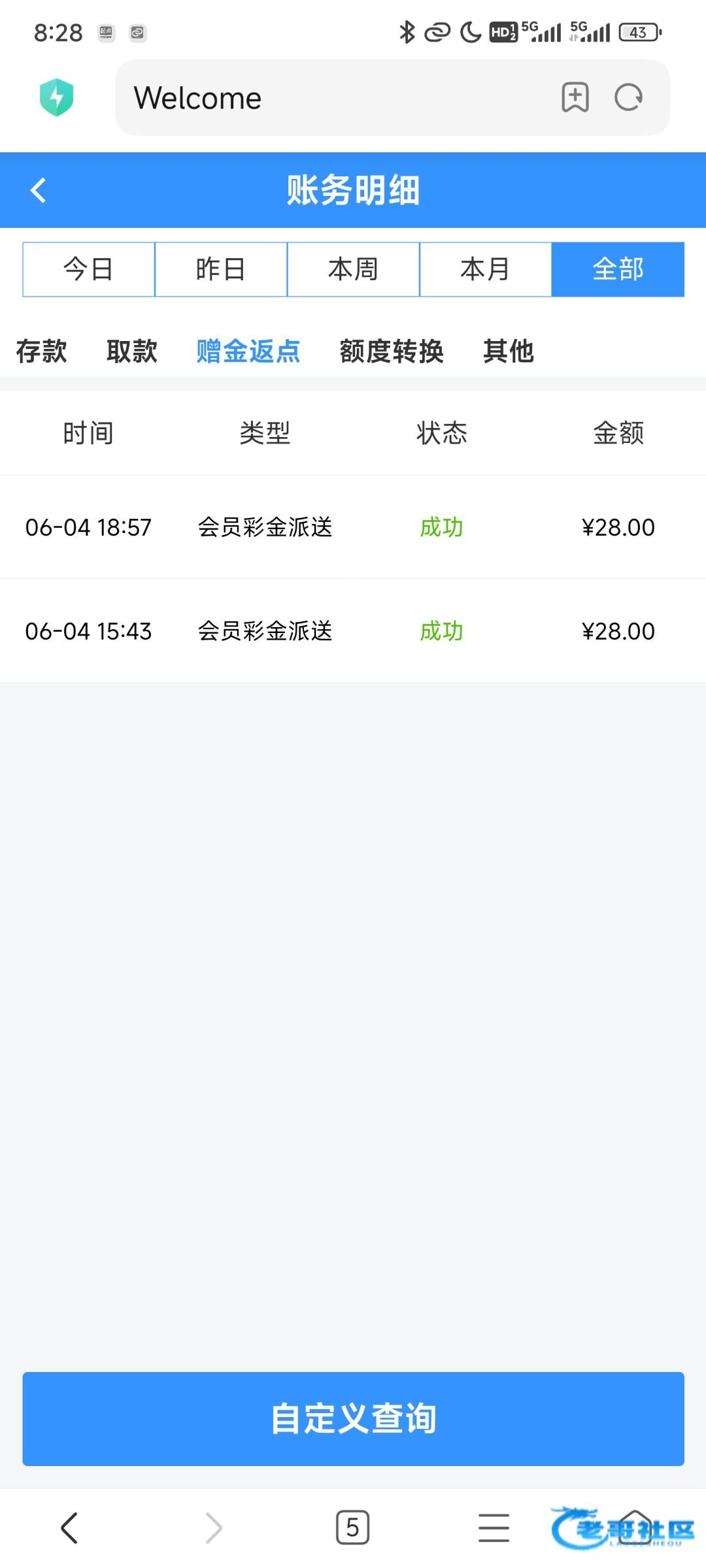Show 本周 transactions
Image resolution: width=706 pixels, height=1568 pixels.
coord(353,269)
